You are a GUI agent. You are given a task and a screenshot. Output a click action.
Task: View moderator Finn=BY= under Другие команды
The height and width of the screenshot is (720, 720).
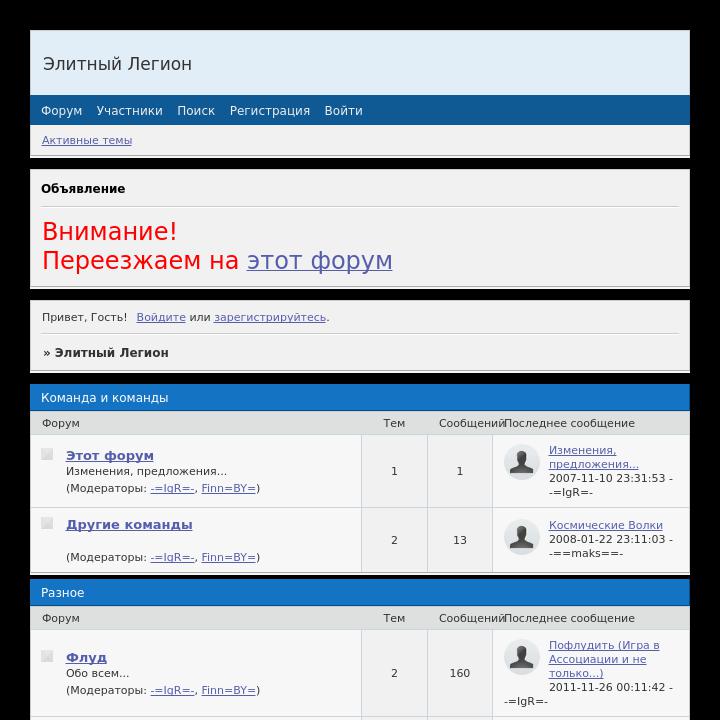pos(228,558)
